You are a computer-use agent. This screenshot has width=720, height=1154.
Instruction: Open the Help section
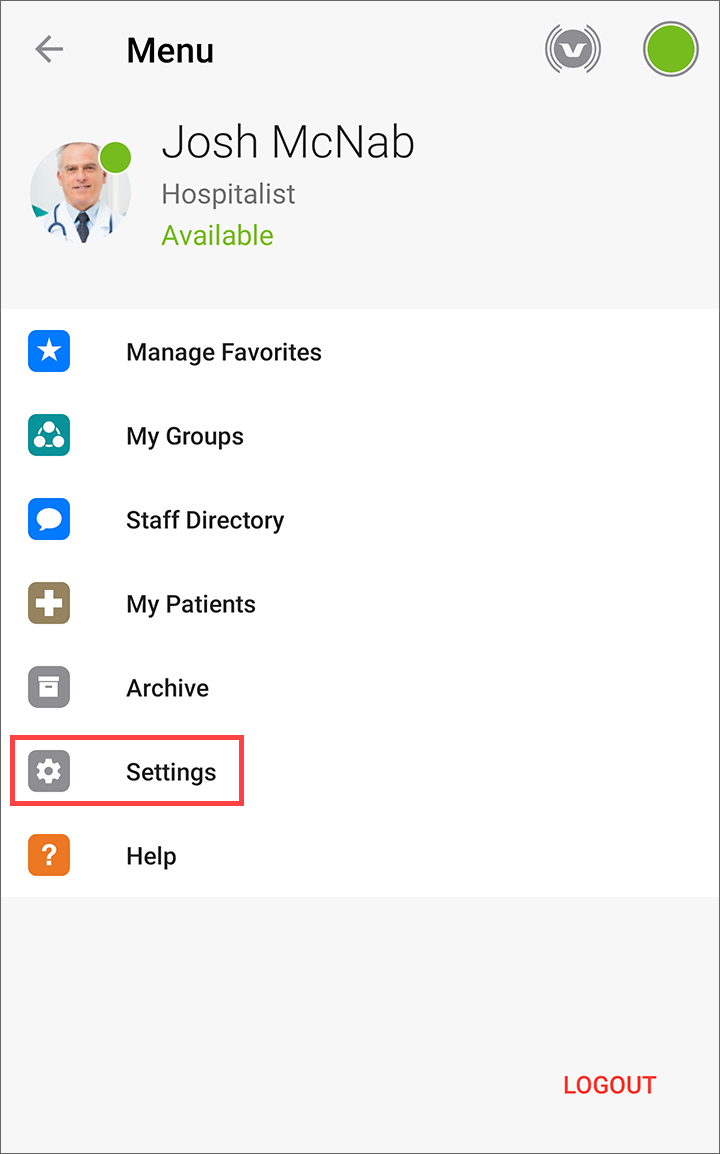coord(360,854)
